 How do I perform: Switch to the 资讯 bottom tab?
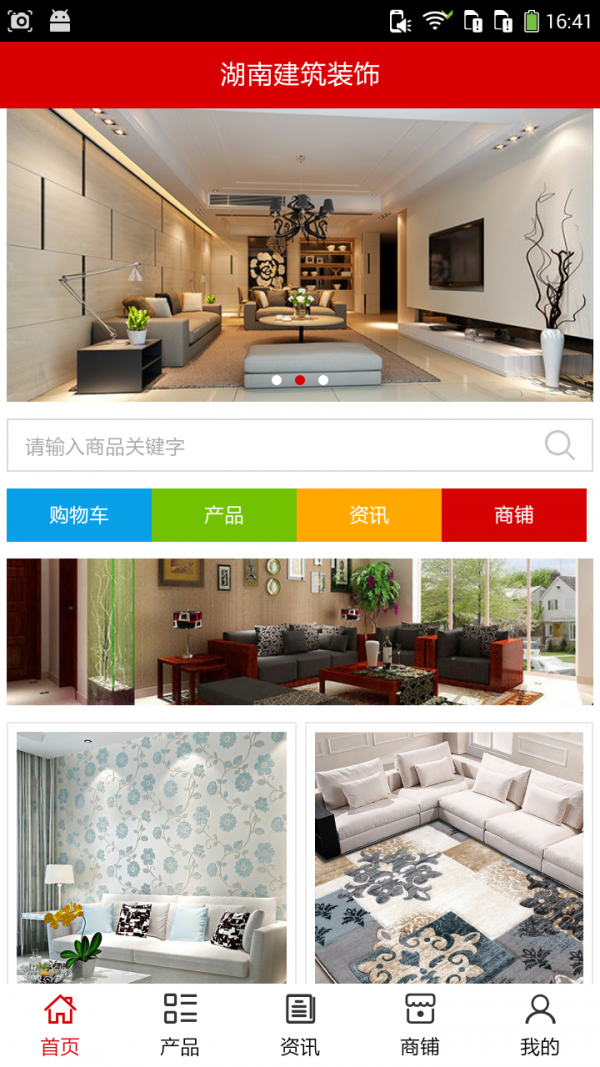click(x=300, y=1025)
